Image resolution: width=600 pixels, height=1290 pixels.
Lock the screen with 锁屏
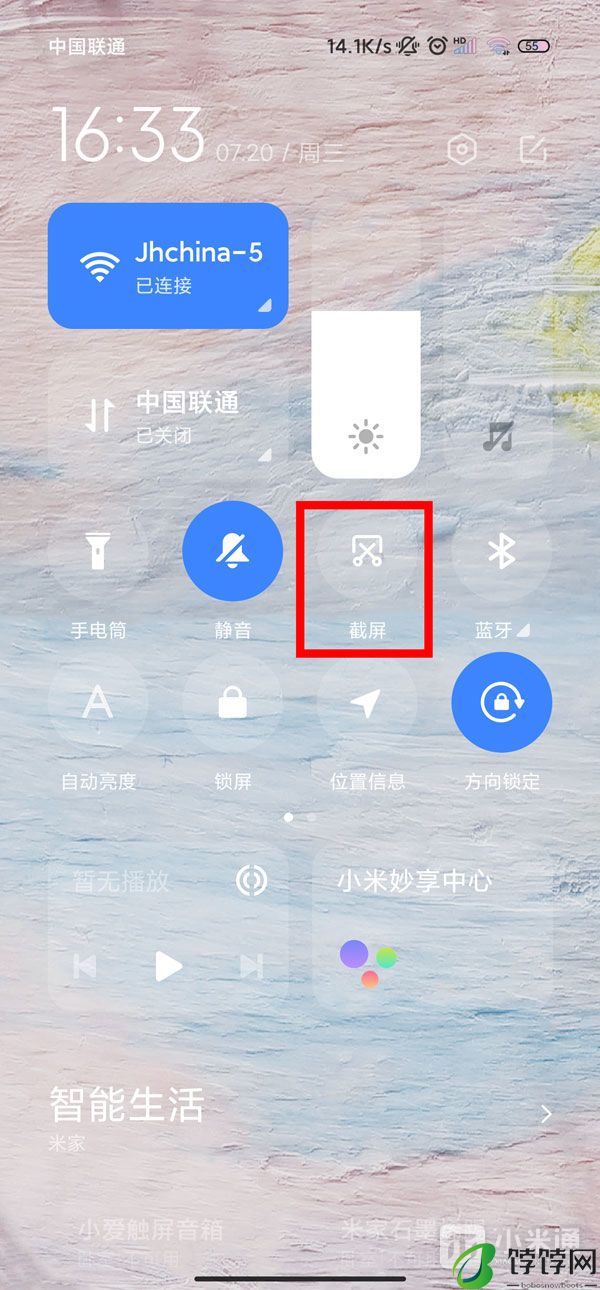click(x=232, y=703)
